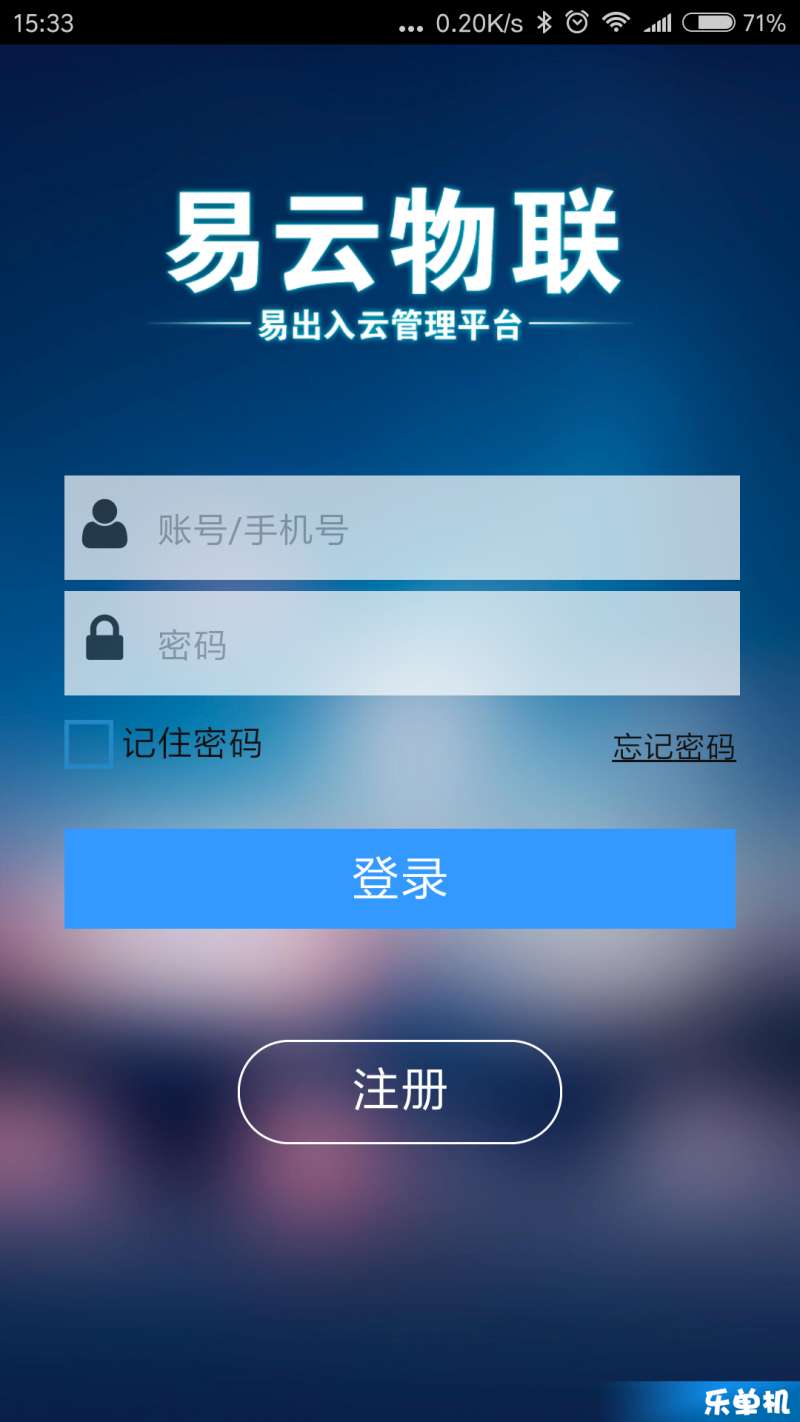Open the 忘记密码 forgot password link
Screen dimensions: 800x1422
(x=673, y=747)
